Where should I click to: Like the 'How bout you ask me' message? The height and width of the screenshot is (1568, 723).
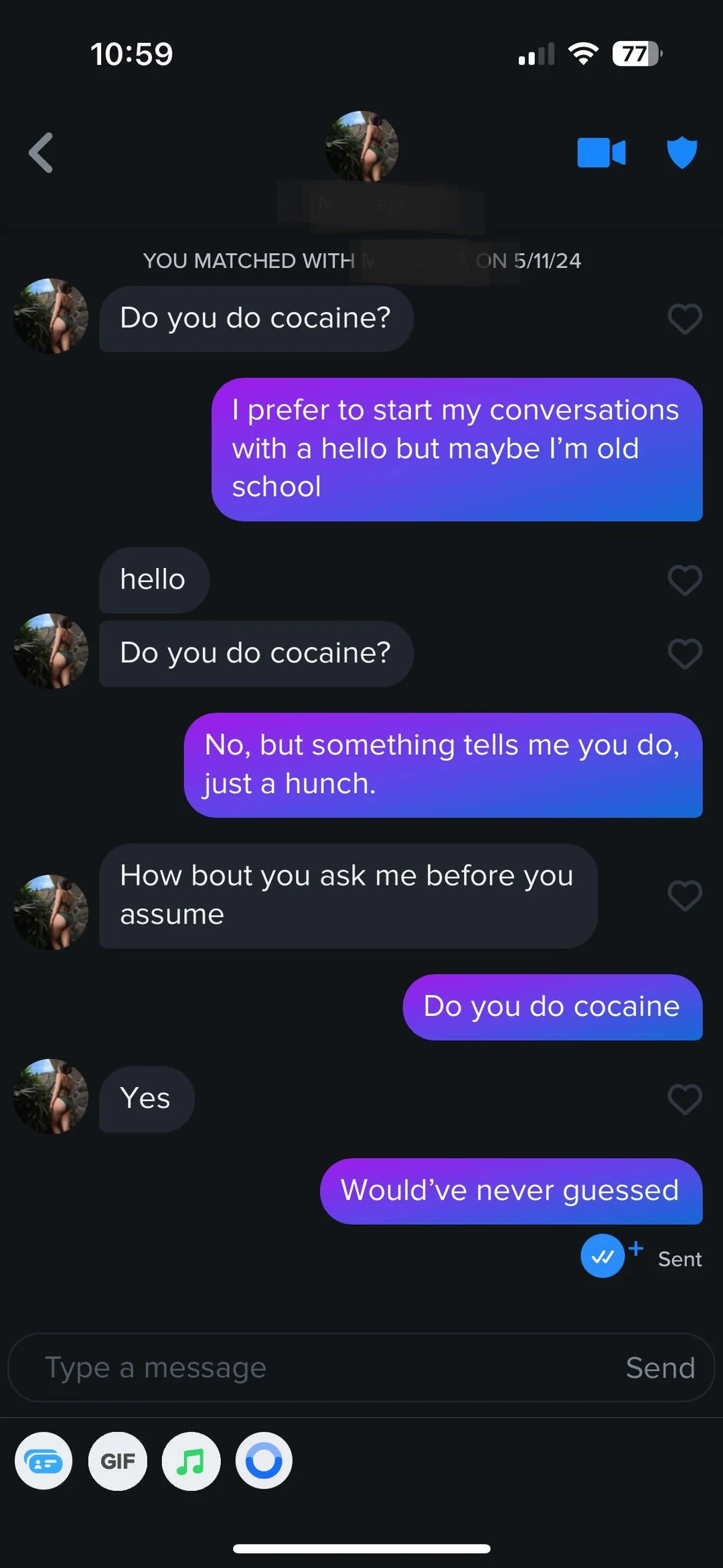(684, 896)
